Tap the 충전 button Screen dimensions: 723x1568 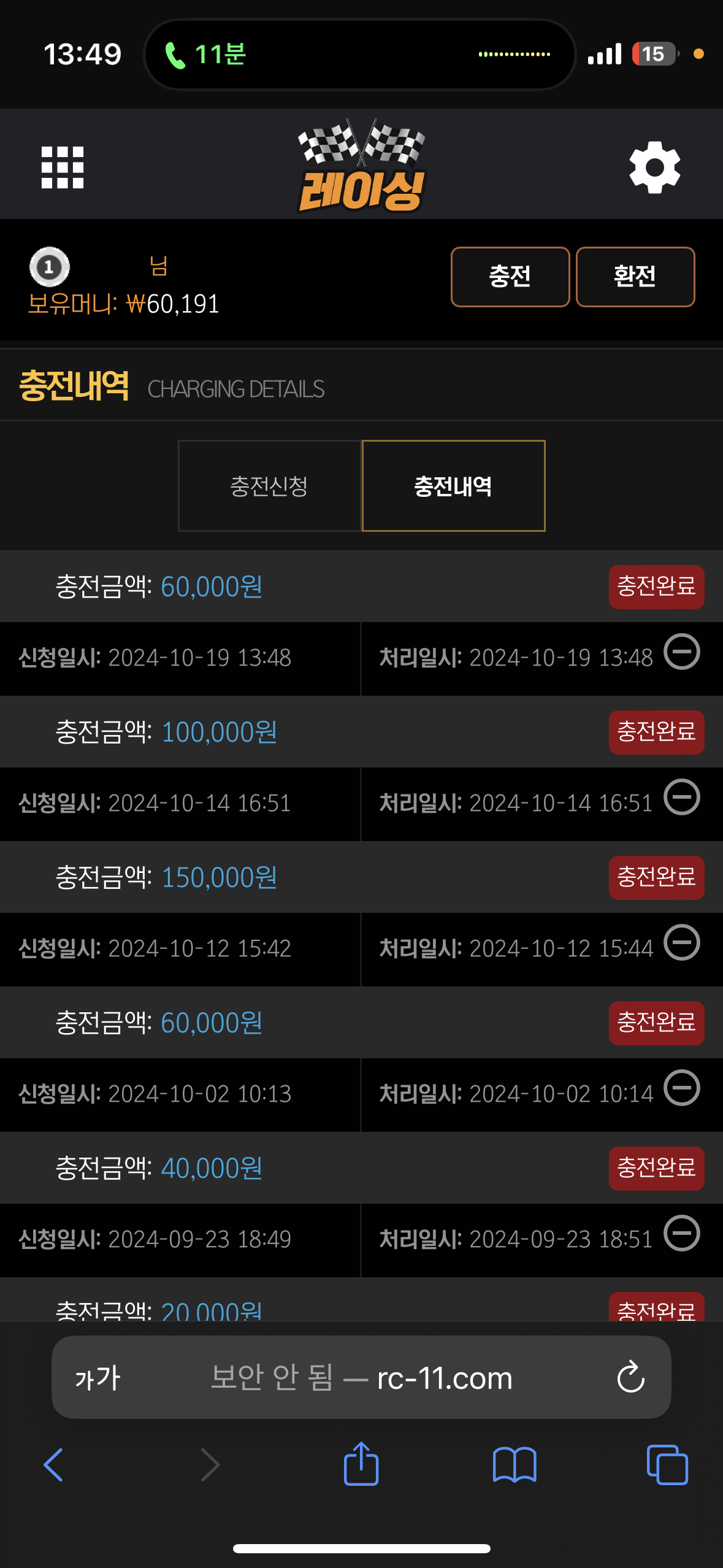tap(510, 277)
